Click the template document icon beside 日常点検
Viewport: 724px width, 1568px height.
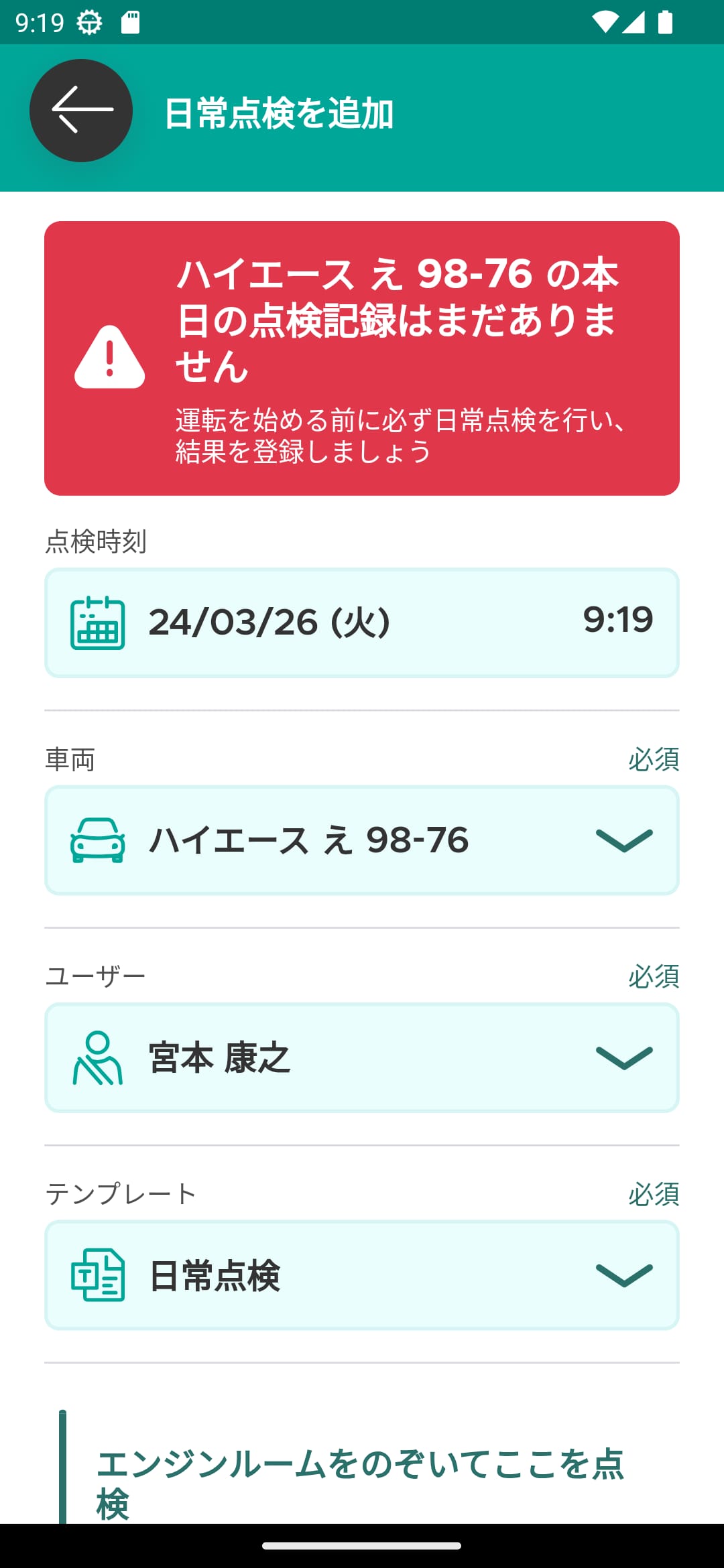pos(96,1275)
